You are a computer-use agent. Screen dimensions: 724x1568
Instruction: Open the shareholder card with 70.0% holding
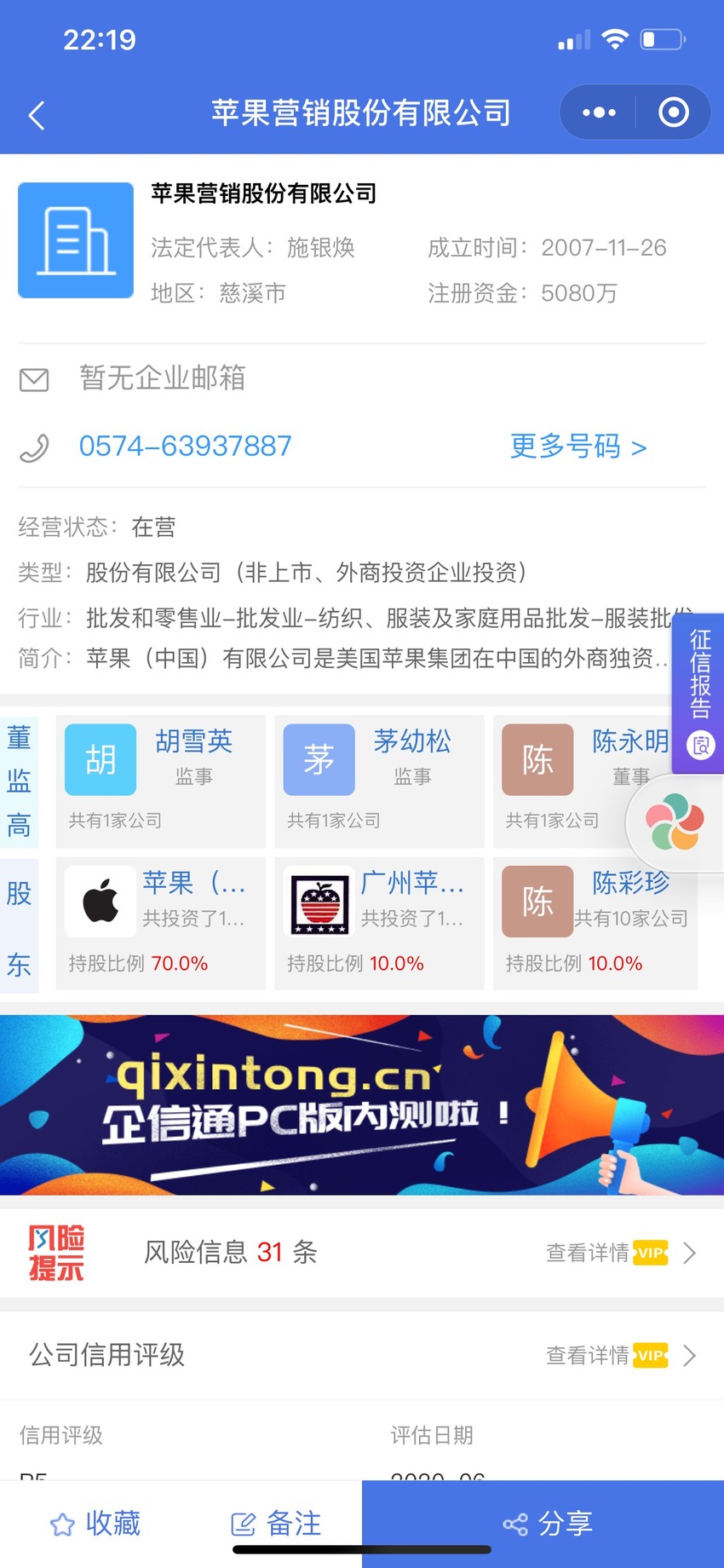point(161,924)
